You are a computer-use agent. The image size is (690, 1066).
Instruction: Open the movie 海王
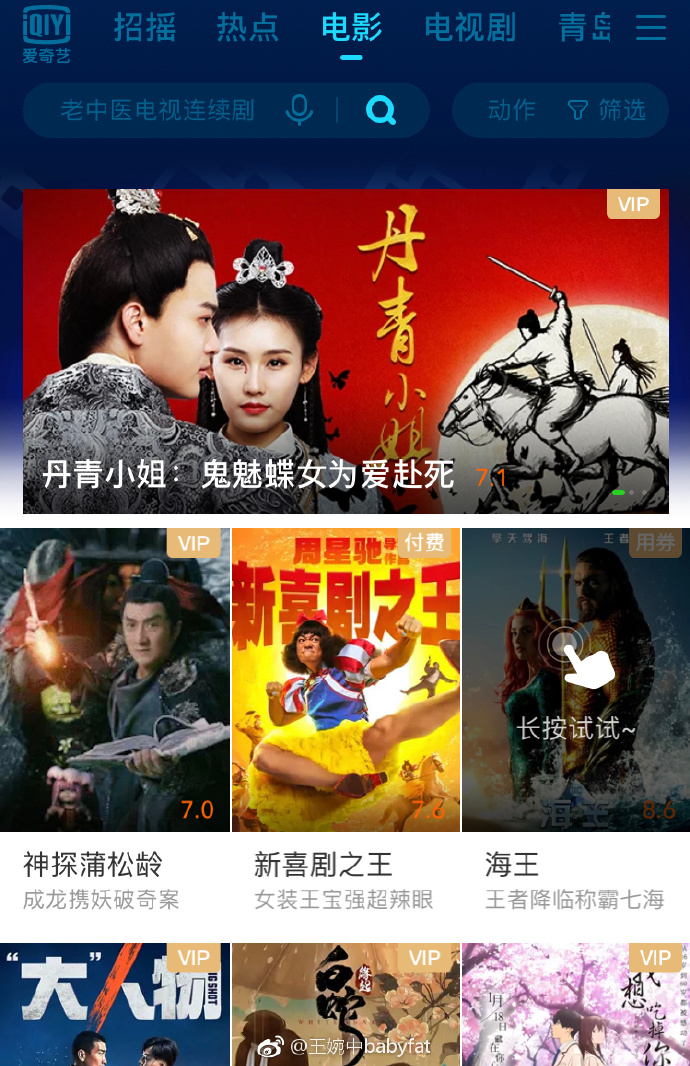576,680
